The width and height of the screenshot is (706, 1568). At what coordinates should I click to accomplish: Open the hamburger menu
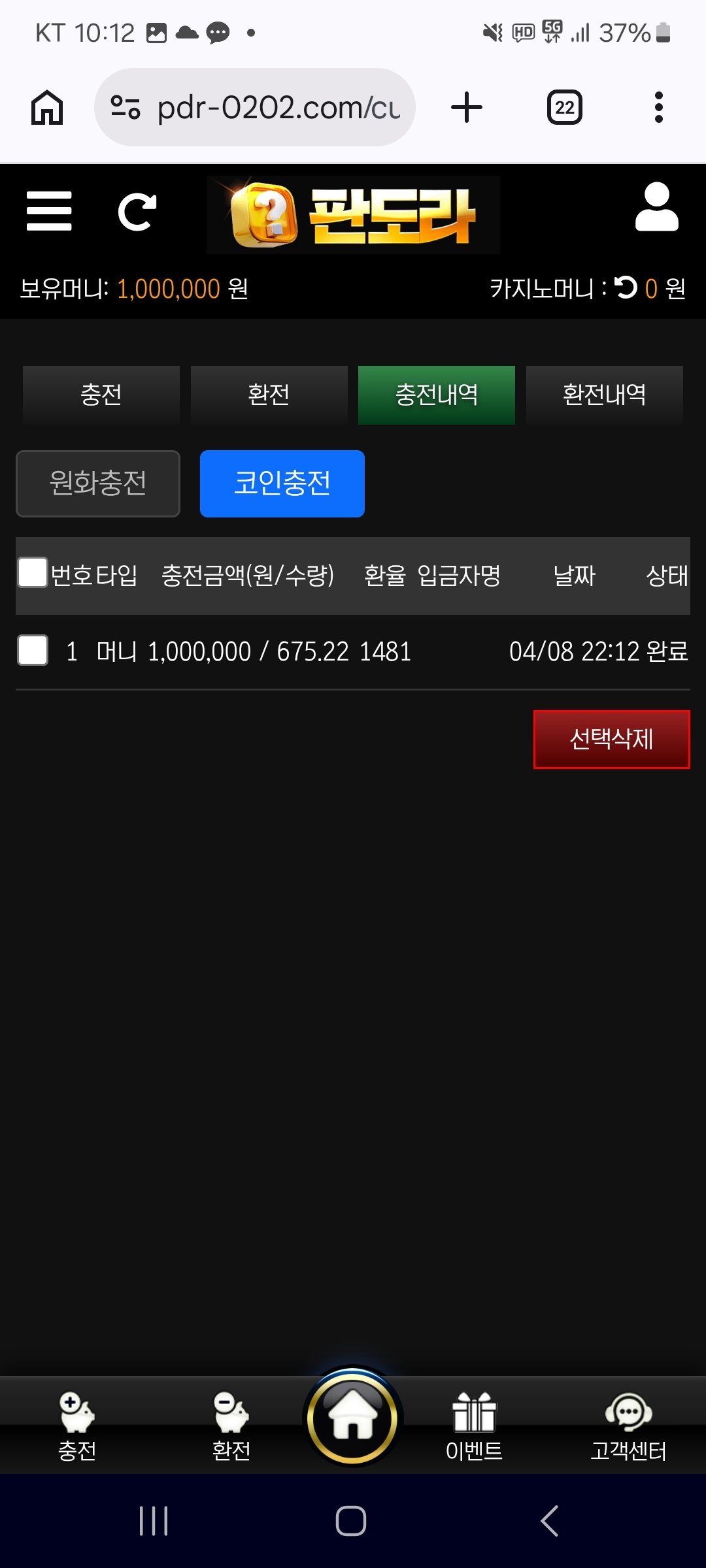click(49, 211)
